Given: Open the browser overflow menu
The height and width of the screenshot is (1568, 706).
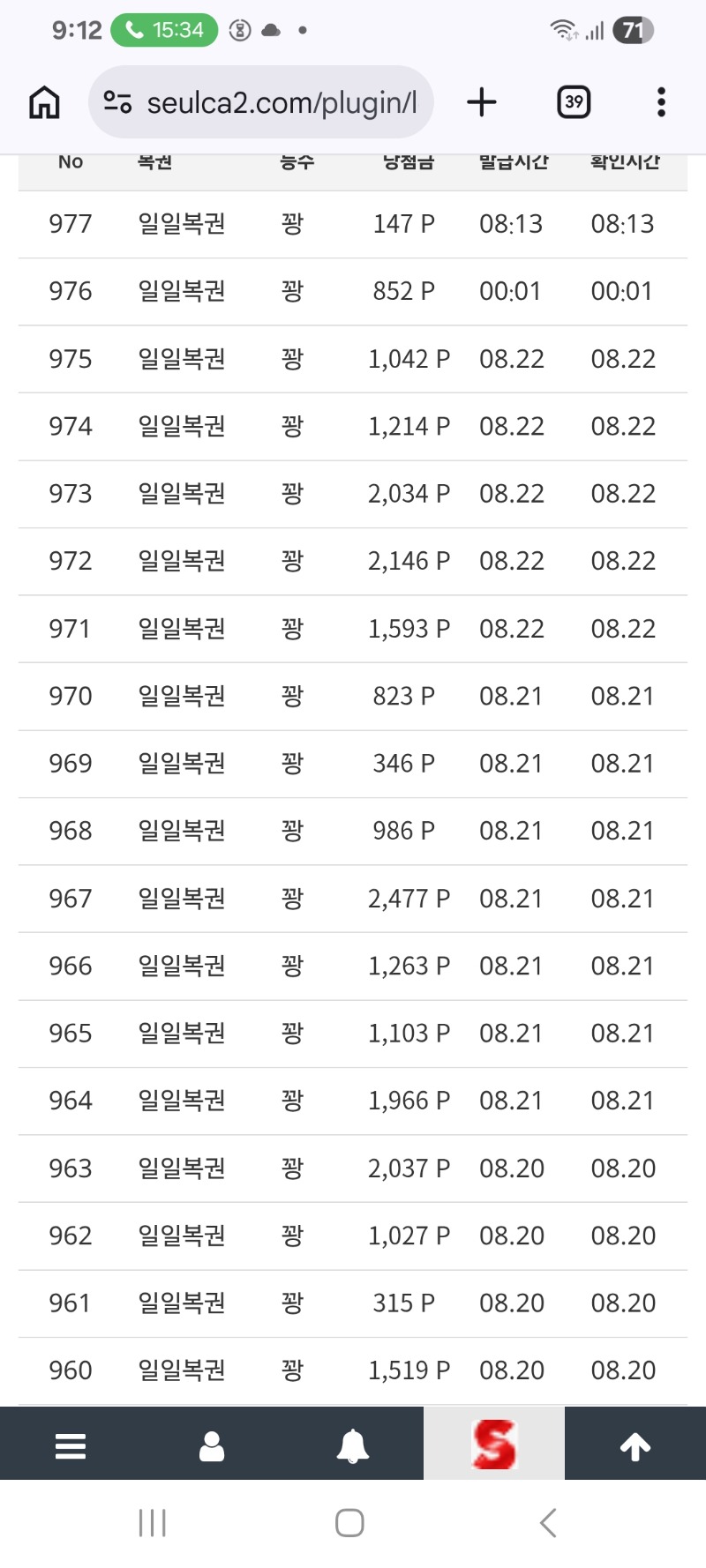Looking at the screenshot, I should click(661, 102).
